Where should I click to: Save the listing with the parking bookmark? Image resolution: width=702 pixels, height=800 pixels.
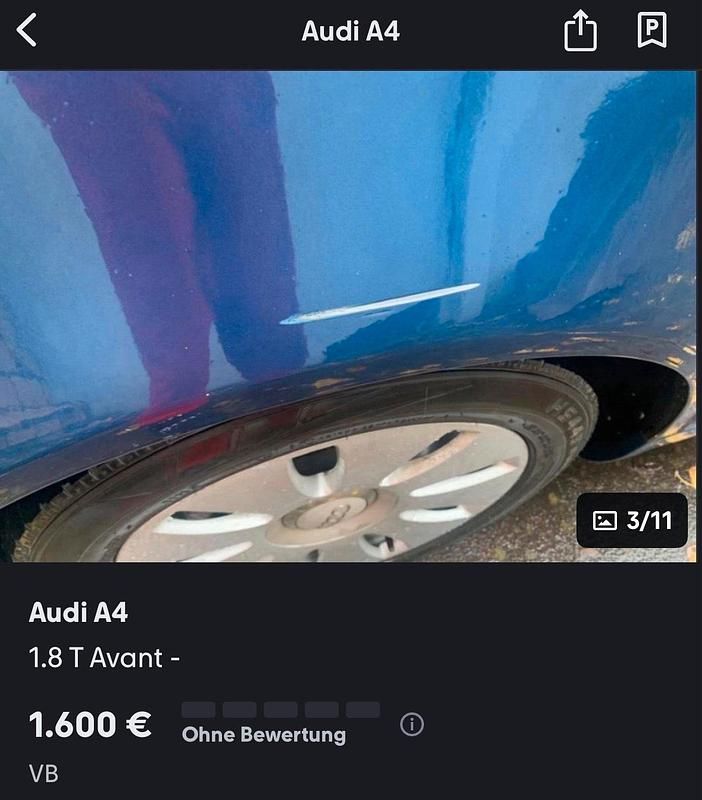(x=652, y=32)
